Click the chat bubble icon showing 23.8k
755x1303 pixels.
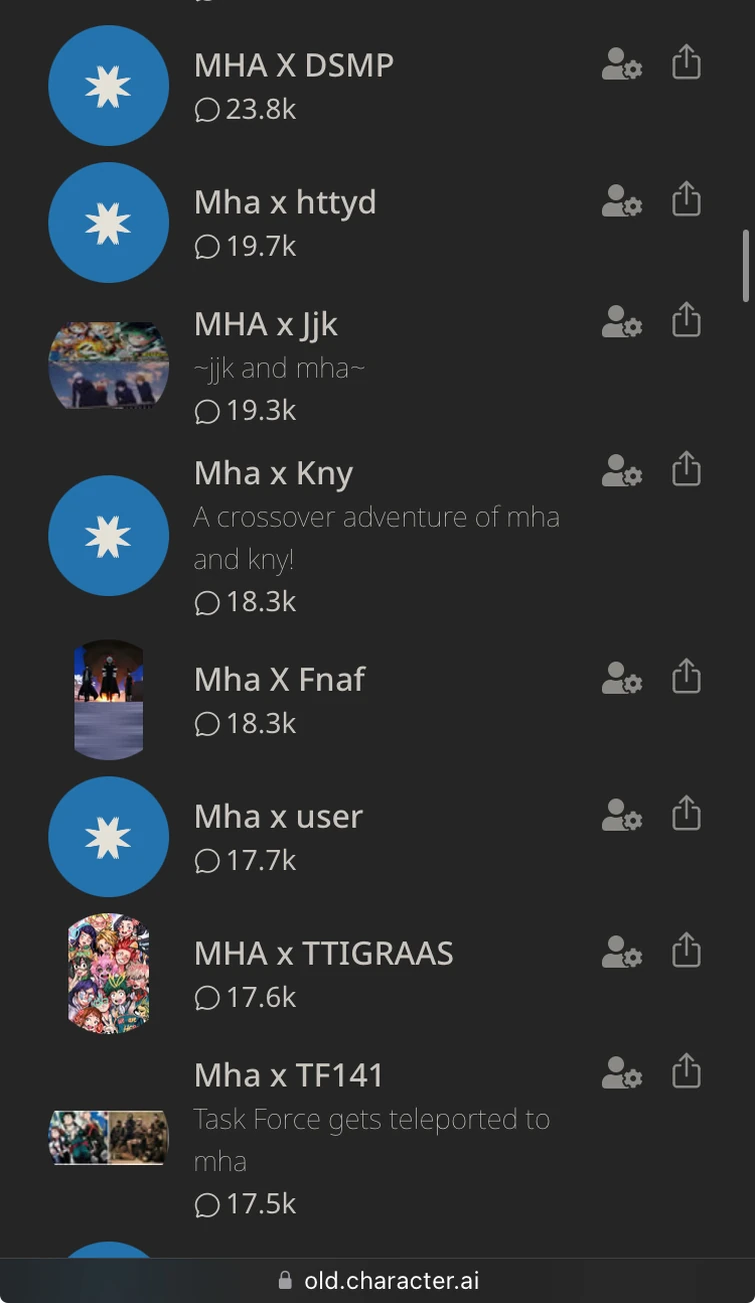click(x=207, y=110)
